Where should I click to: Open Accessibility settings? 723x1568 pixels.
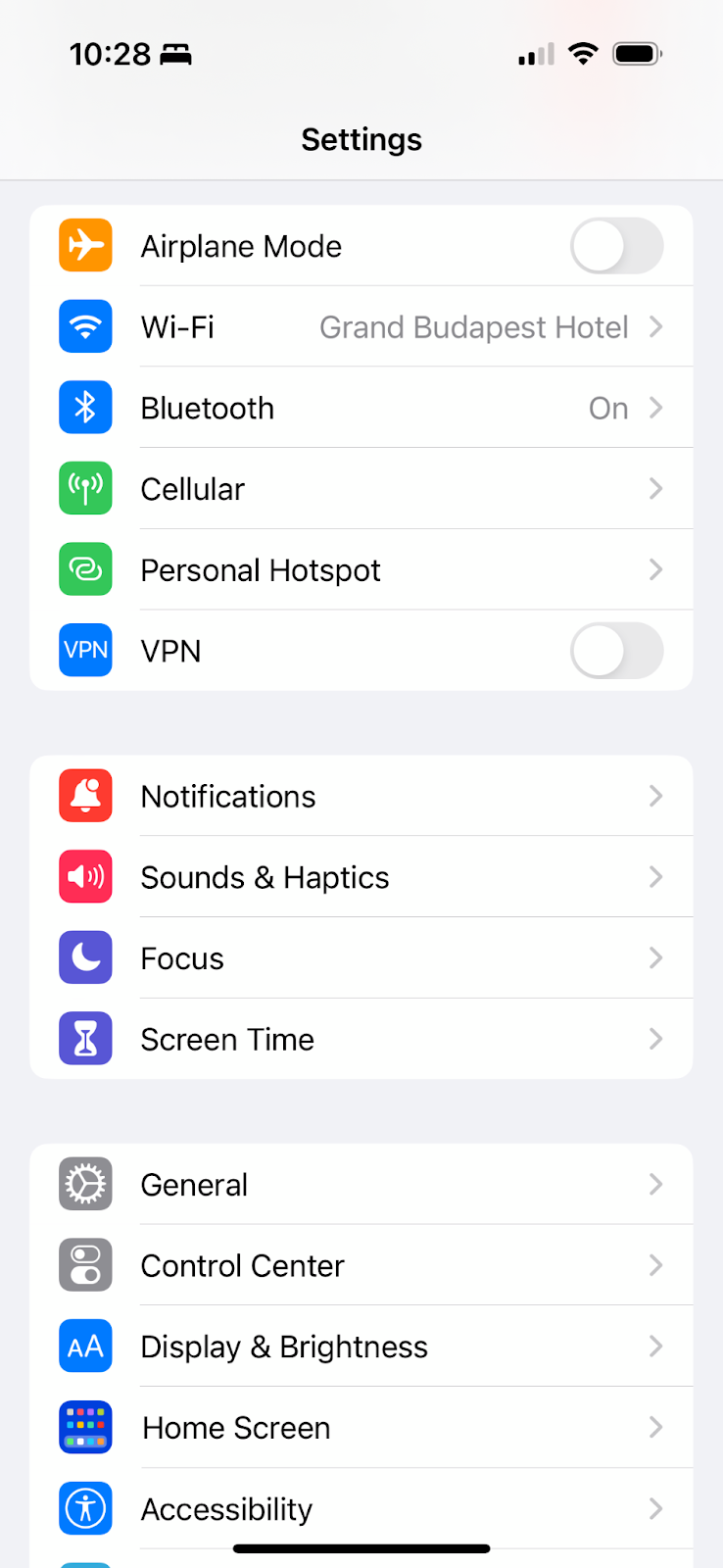point(392,1508)
